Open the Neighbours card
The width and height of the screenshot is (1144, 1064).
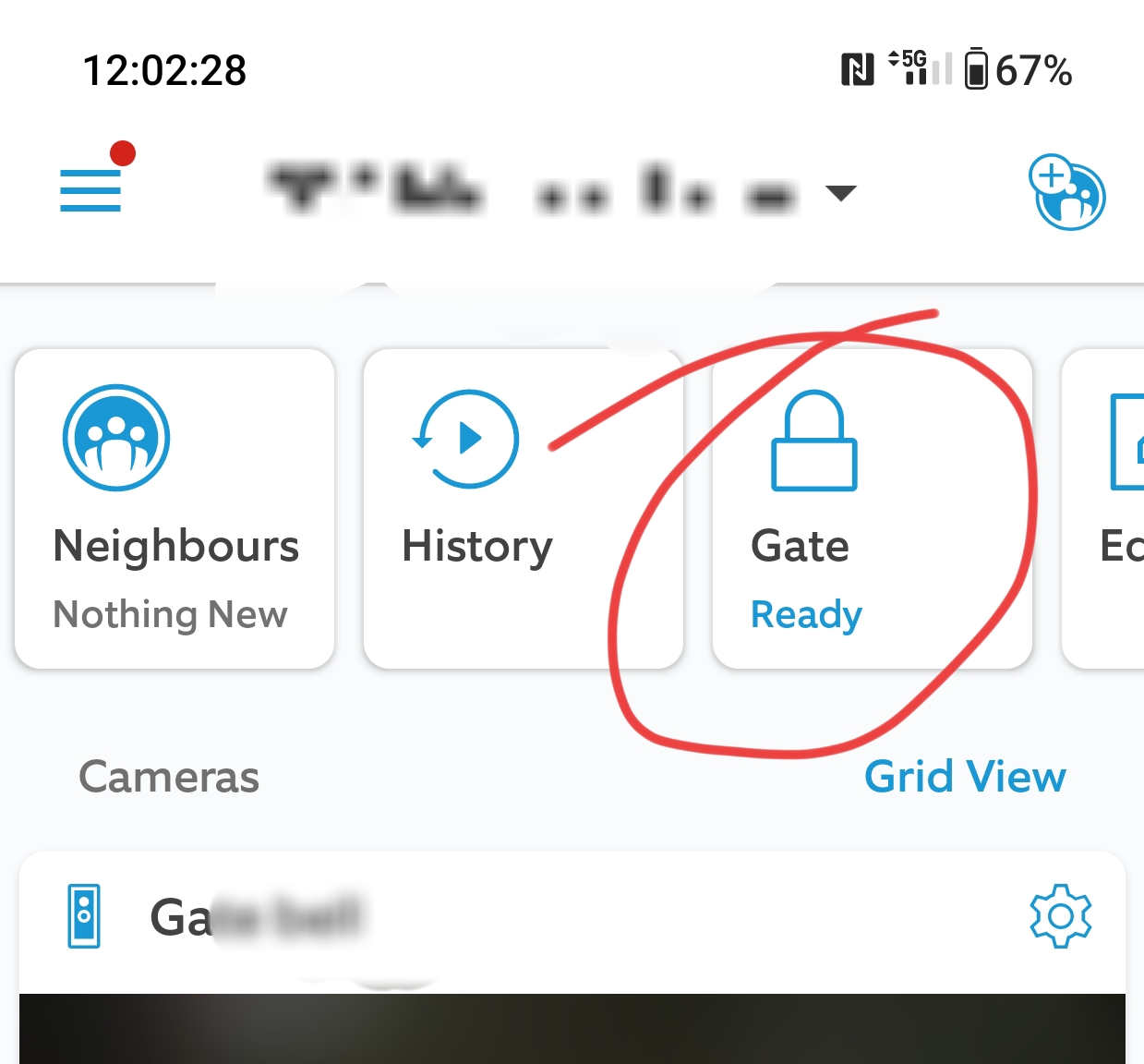175,508
